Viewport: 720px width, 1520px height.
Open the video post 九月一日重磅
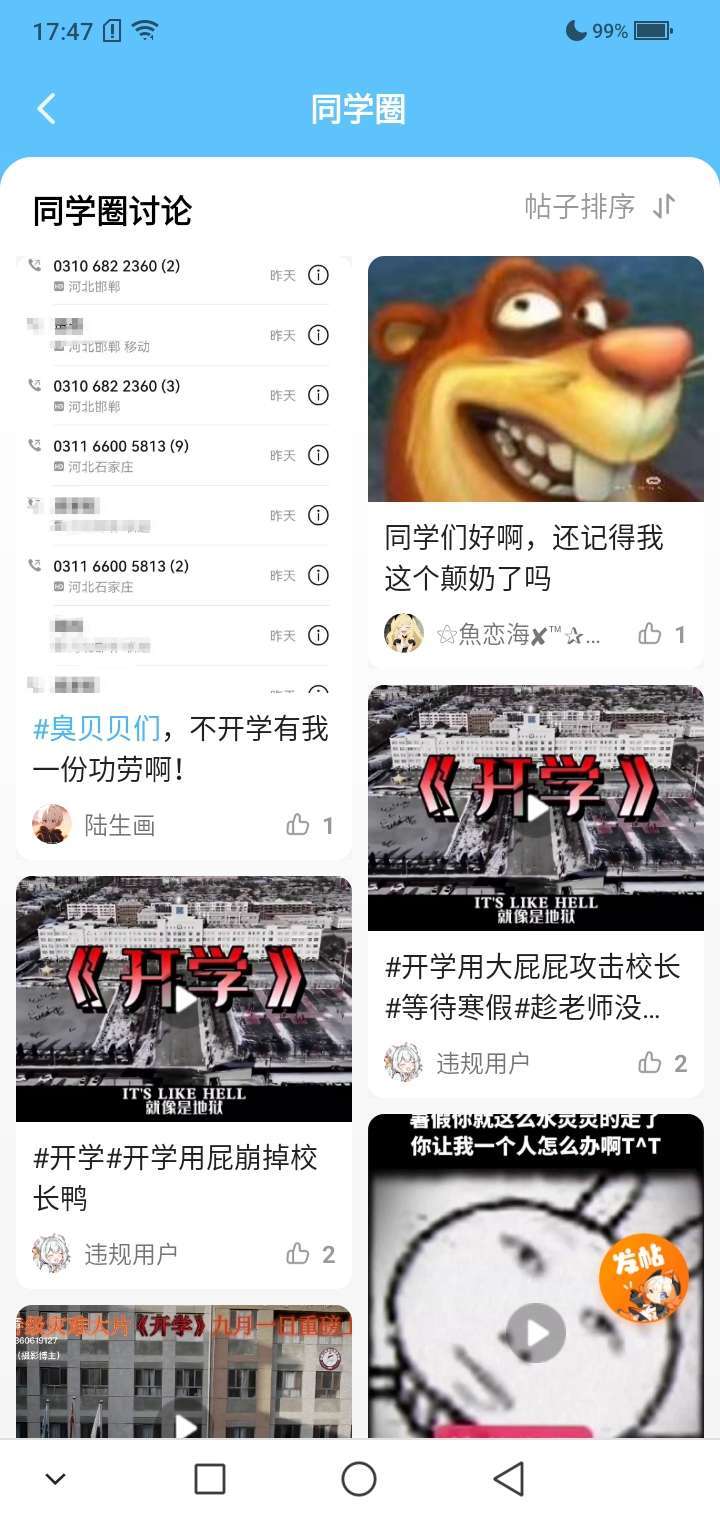pyautogui.click(x=184, y=1371)
